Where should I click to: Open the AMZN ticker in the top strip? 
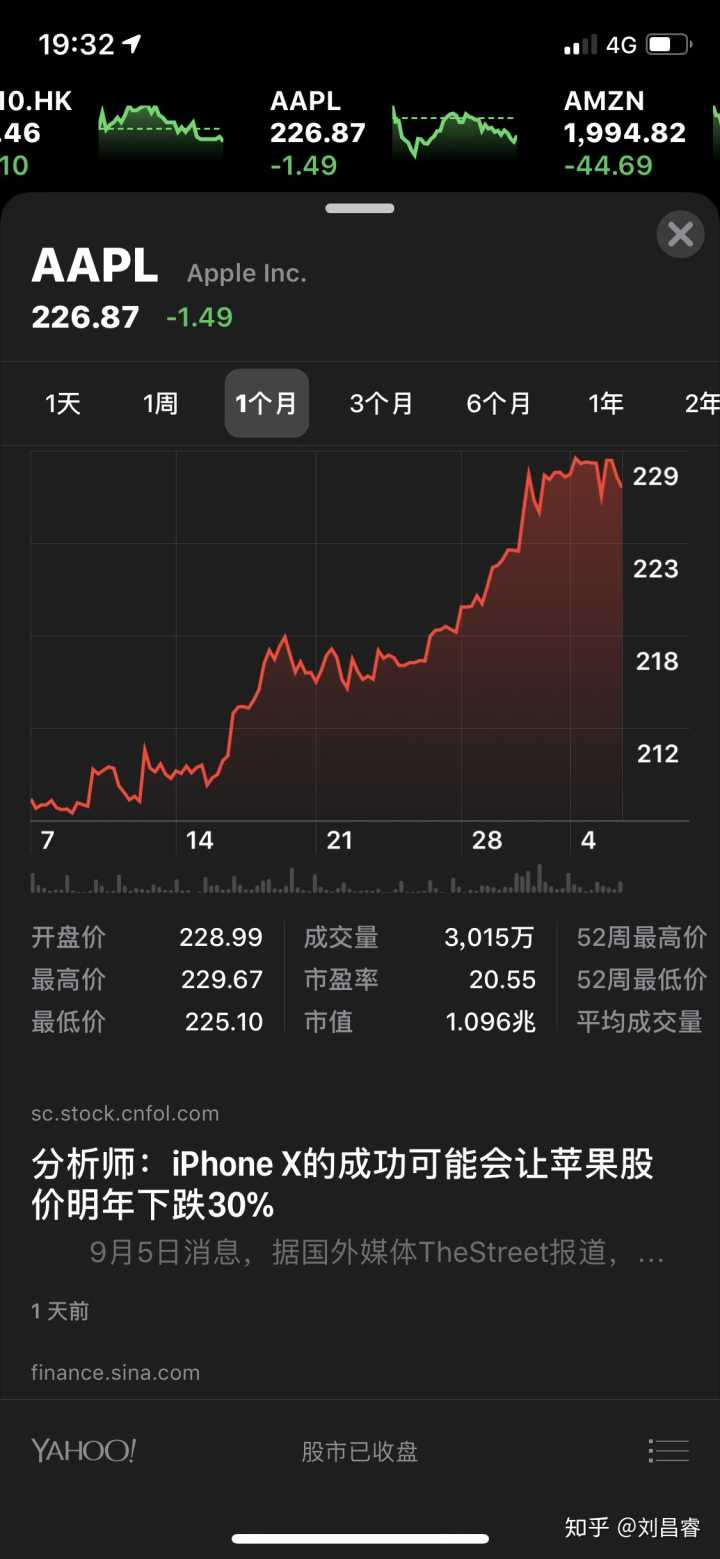625,133
